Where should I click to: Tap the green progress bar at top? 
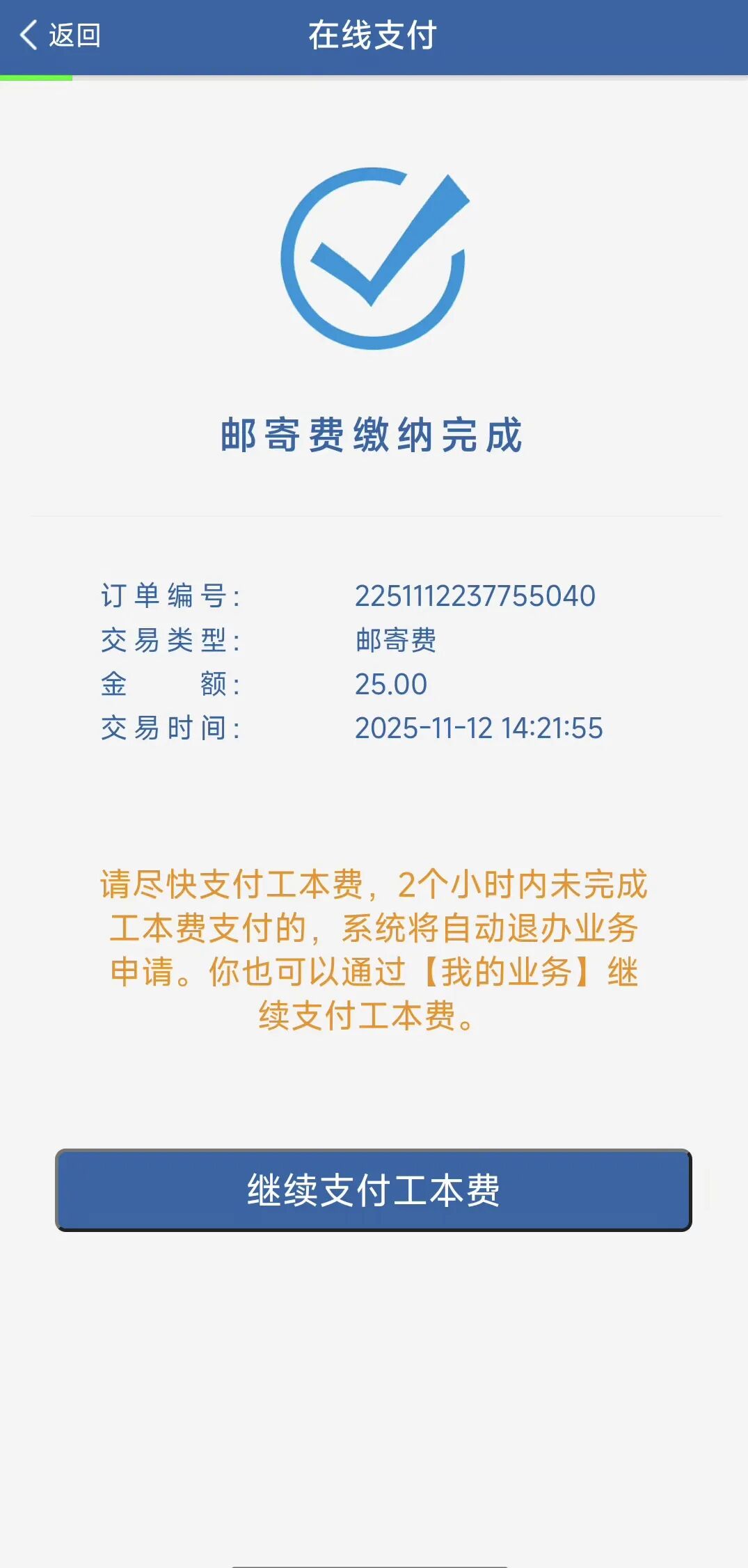pyautogui.click(x=35, y=77)
